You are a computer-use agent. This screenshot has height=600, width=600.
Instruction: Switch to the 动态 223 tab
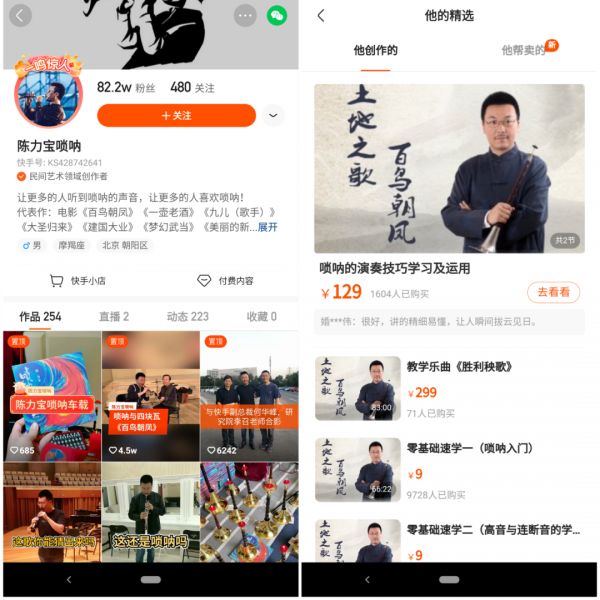(x=187, y=317)
